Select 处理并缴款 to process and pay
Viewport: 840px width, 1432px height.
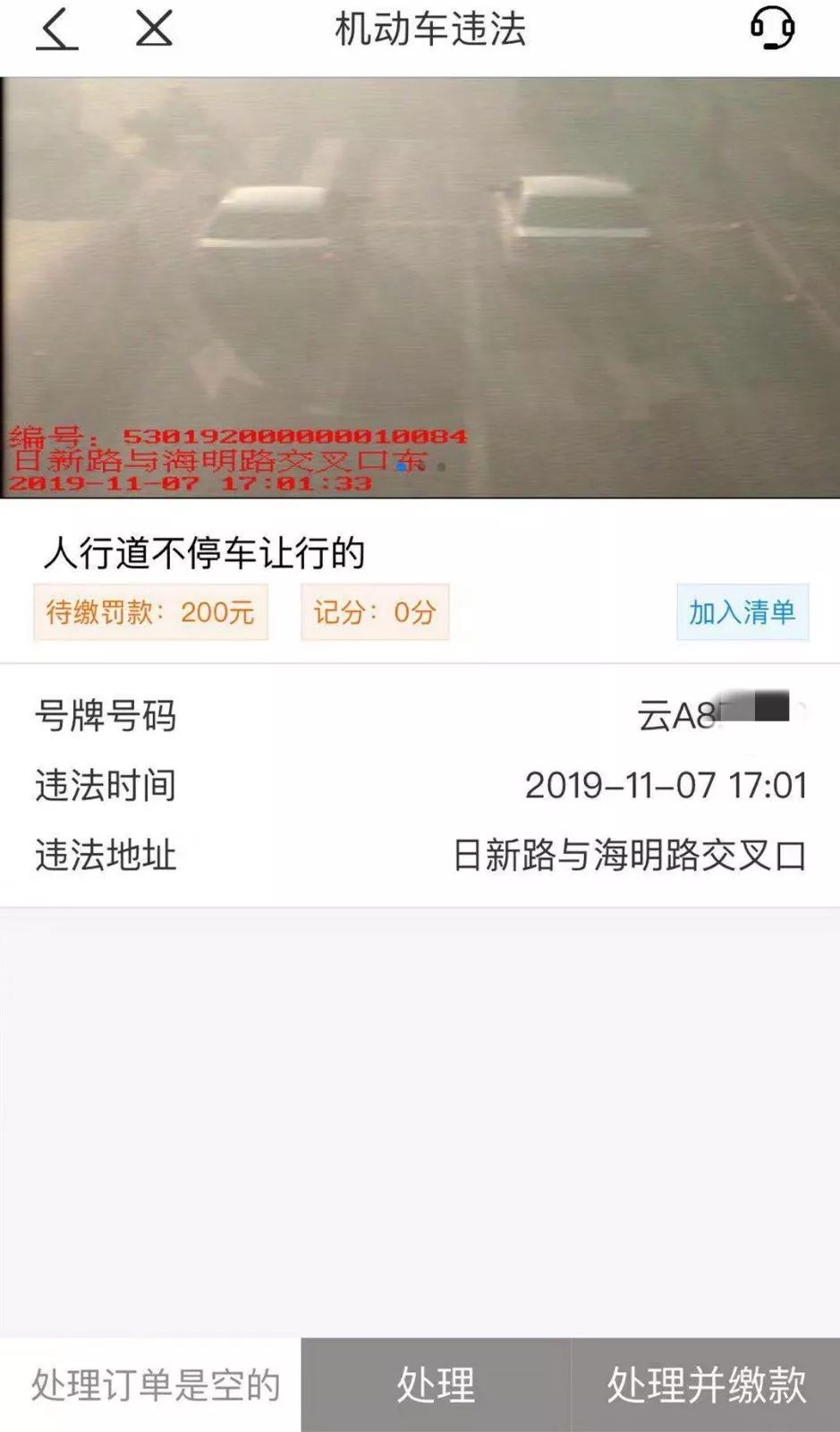click(x=706, y=1385)
